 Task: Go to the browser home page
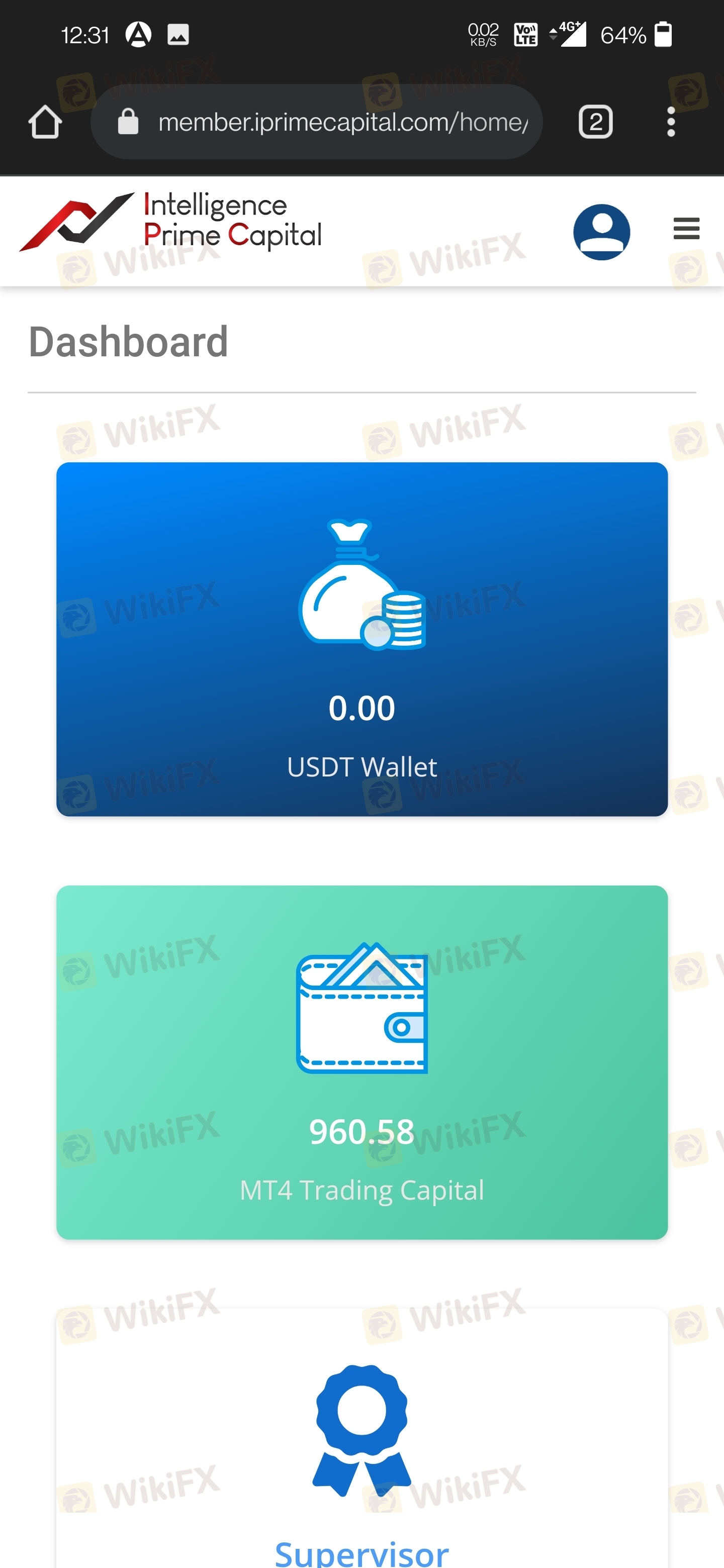point(45,122)
